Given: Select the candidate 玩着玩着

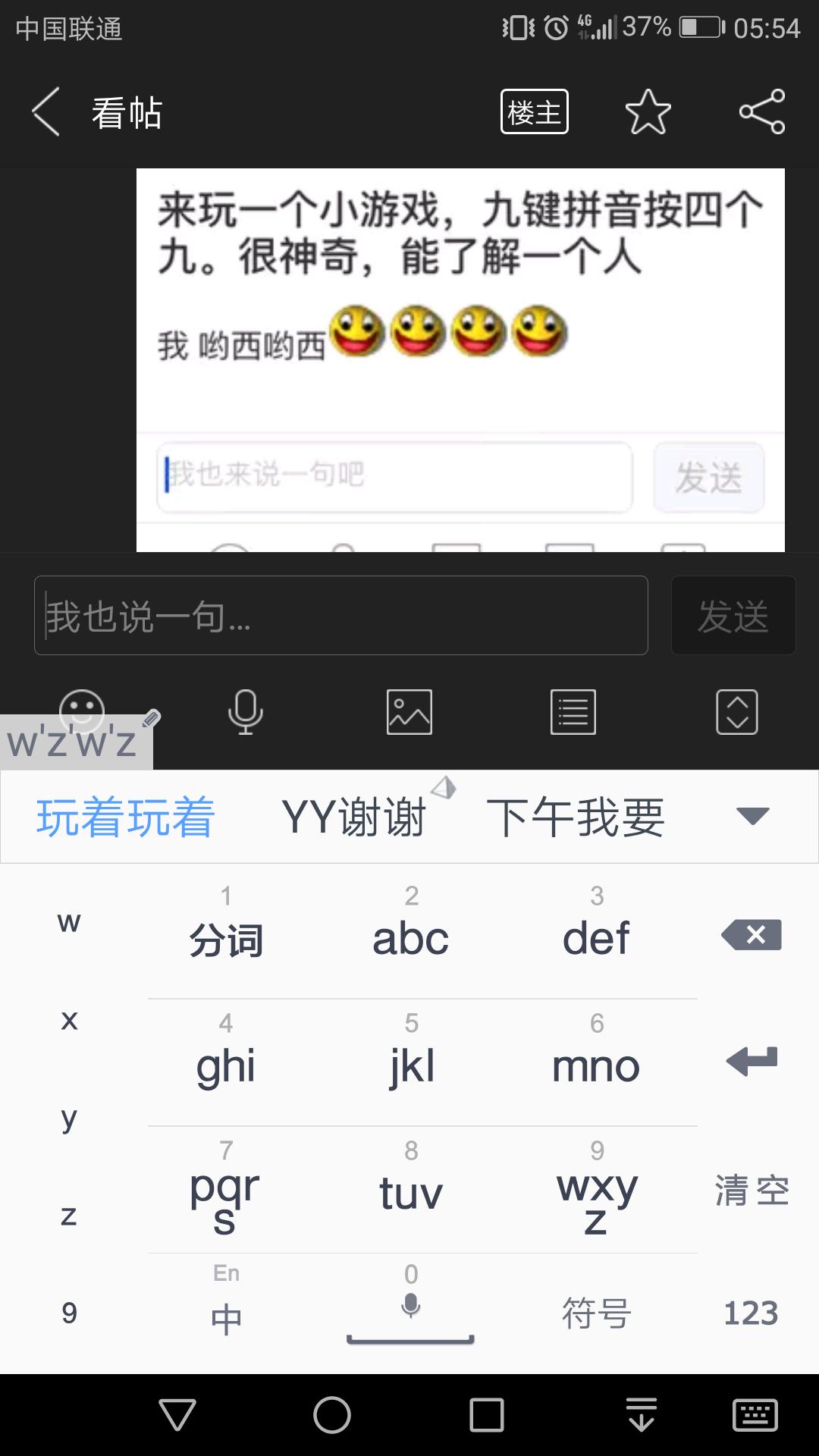Looking at the screenshot, I should pos(126,817).
